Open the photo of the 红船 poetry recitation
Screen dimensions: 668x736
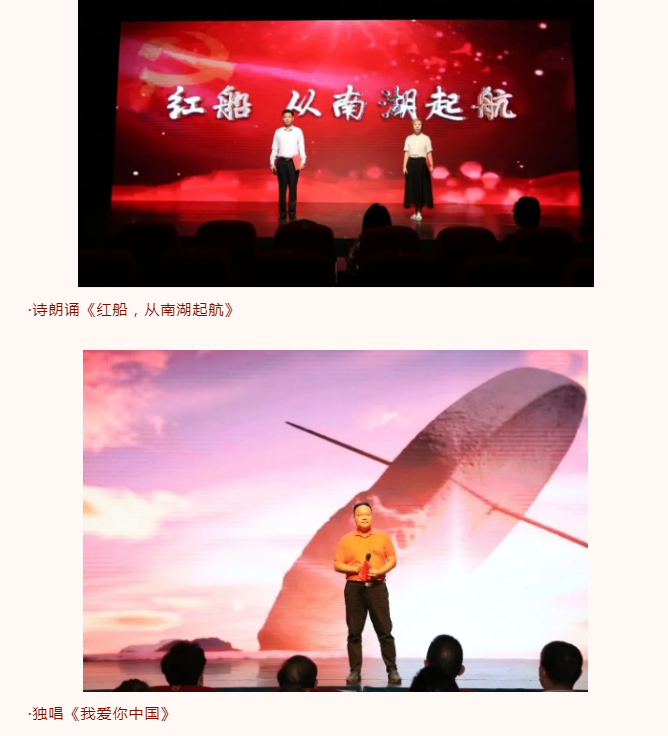335,143
